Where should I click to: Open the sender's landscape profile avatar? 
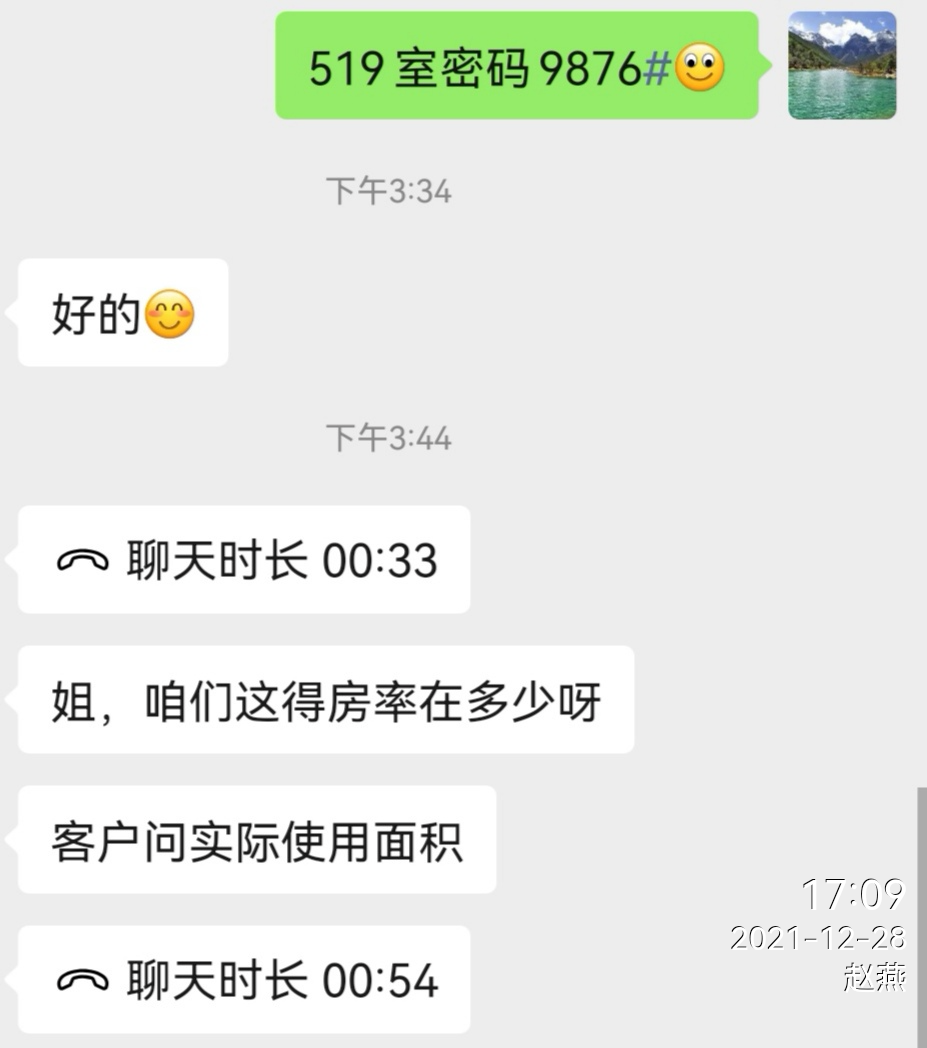842,66
